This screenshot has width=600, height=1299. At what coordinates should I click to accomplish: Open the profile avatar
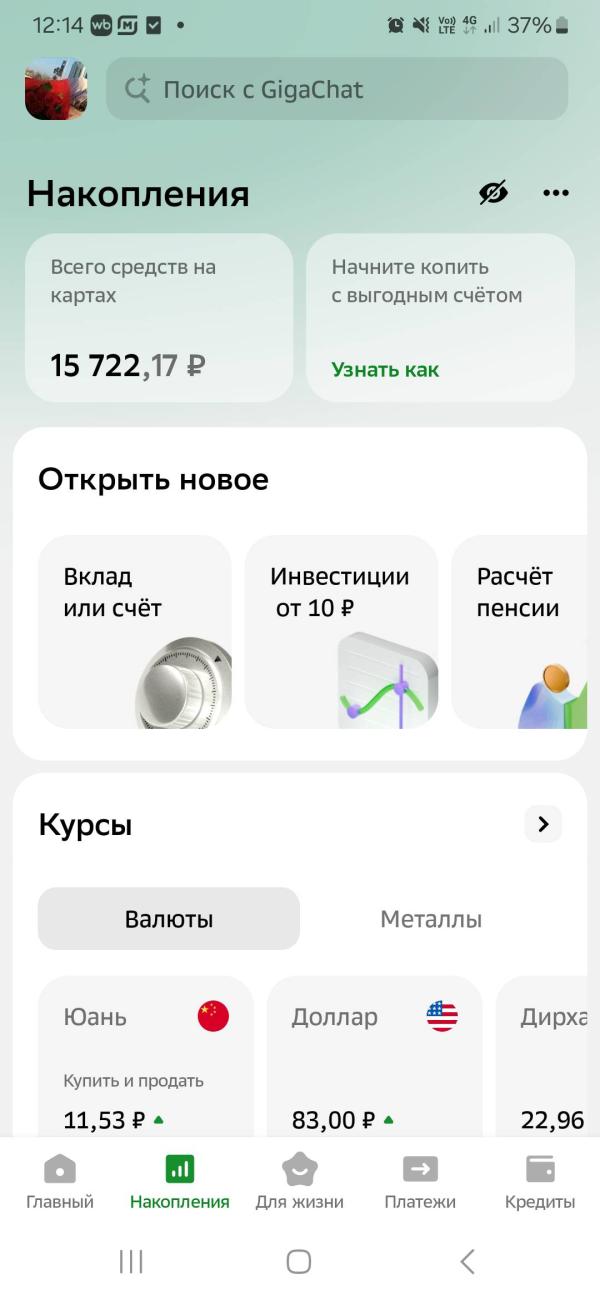[x=56, y=89]
